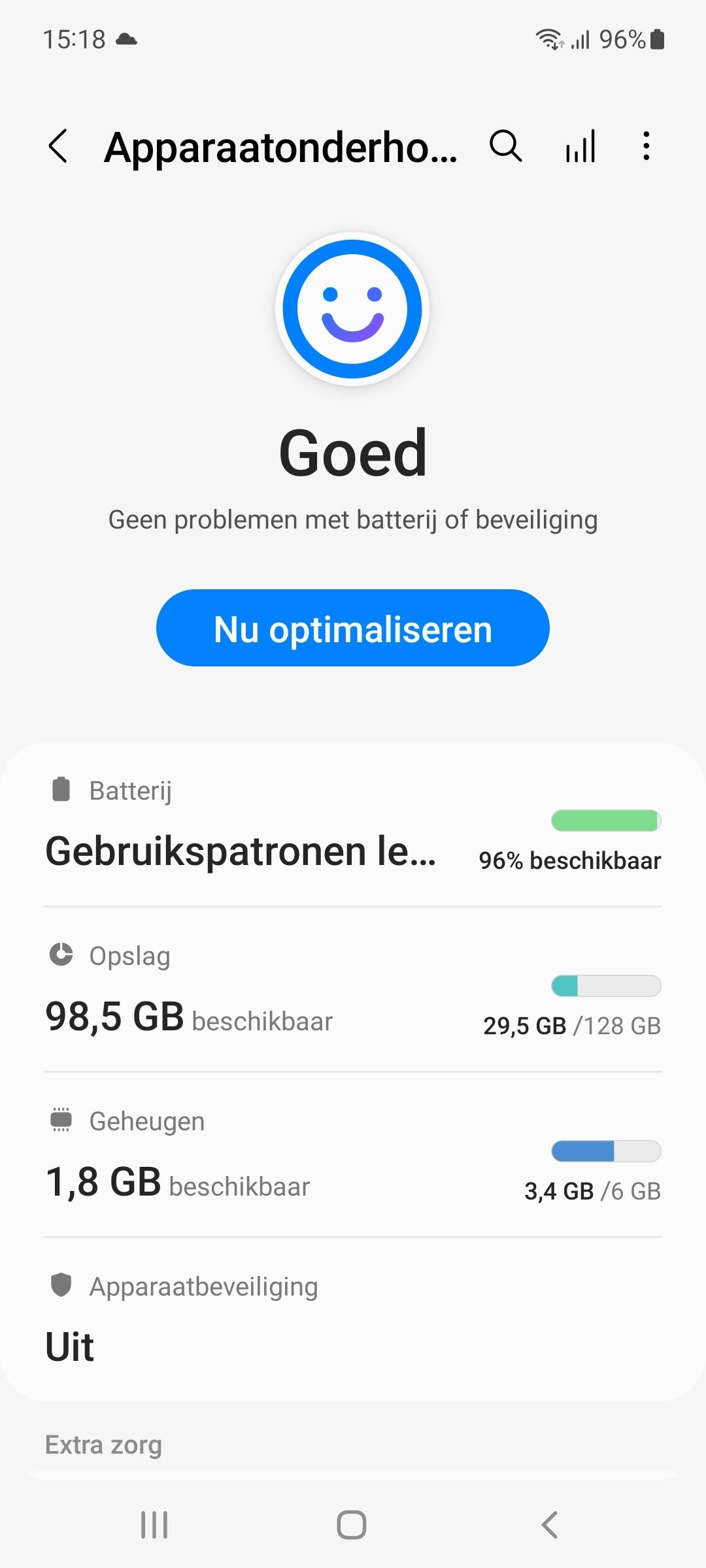The height and width of the screenshot is (1568, 706).
Task: Open Geheugen memory details
Action: [353, 1156]
